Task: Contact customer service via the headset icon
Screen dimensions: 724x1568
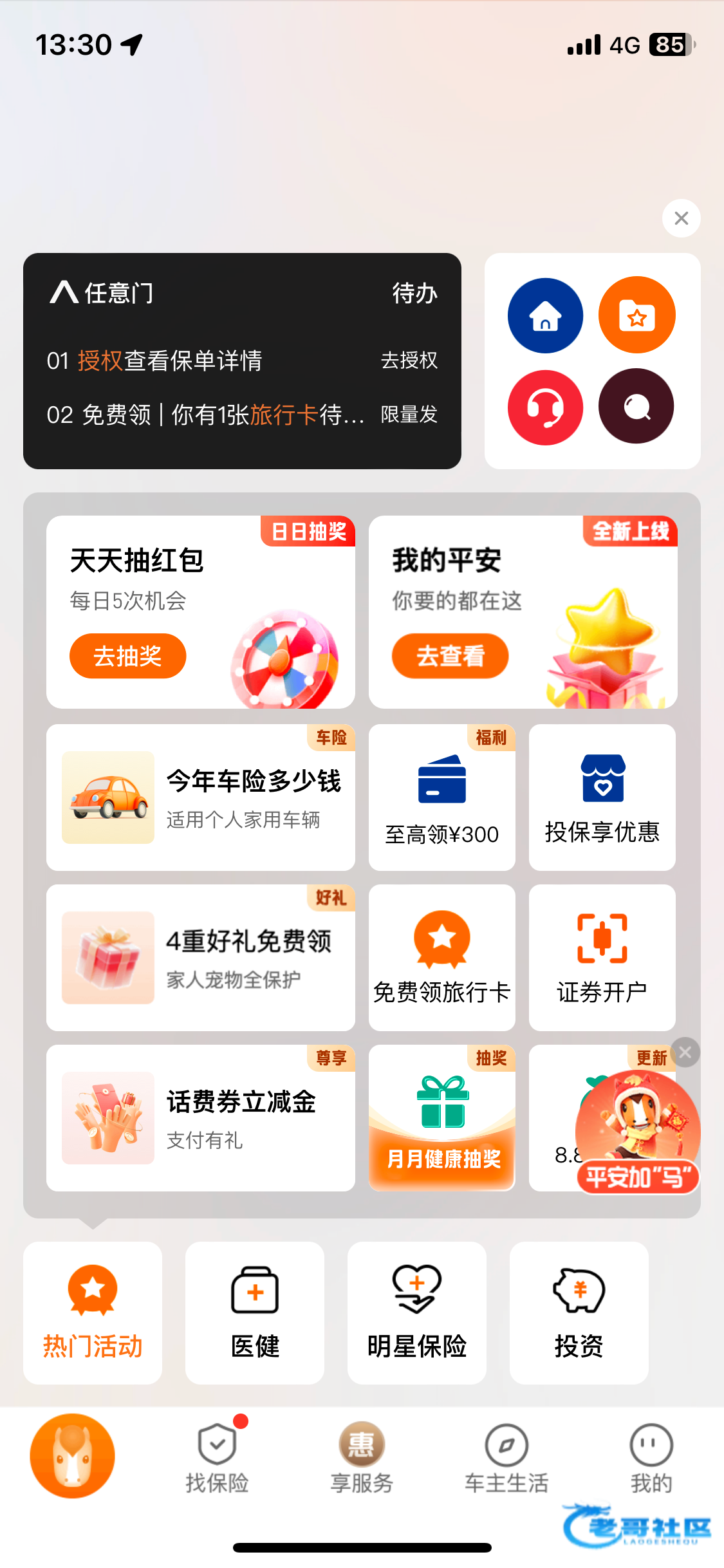Action: click(x=545, y=407)
